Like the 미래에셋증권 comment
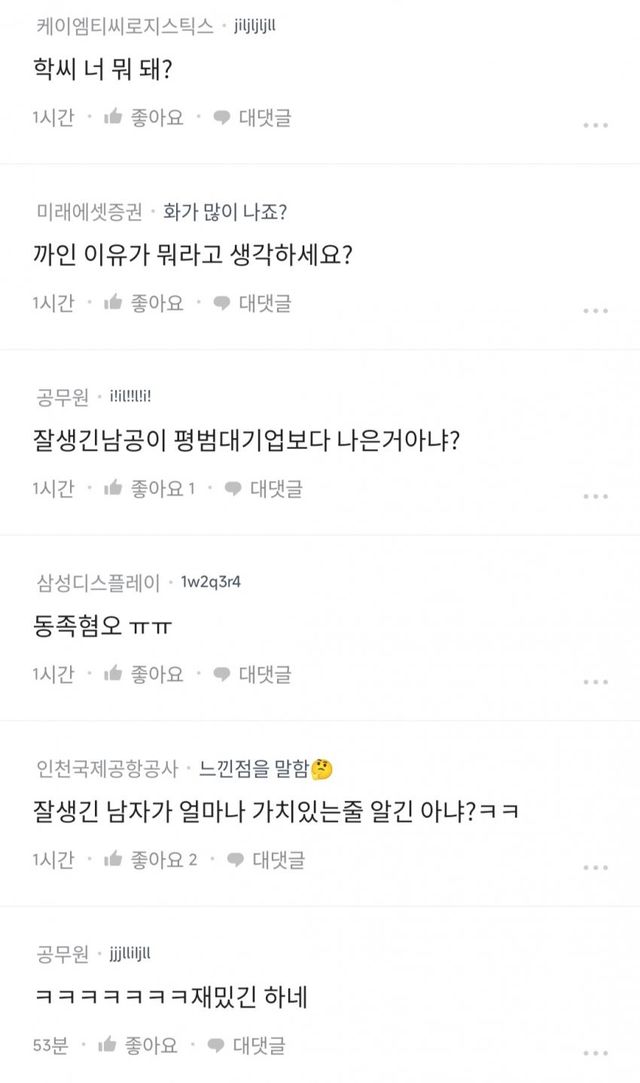Screen dimensions: 640x1083 click(145, 303)
